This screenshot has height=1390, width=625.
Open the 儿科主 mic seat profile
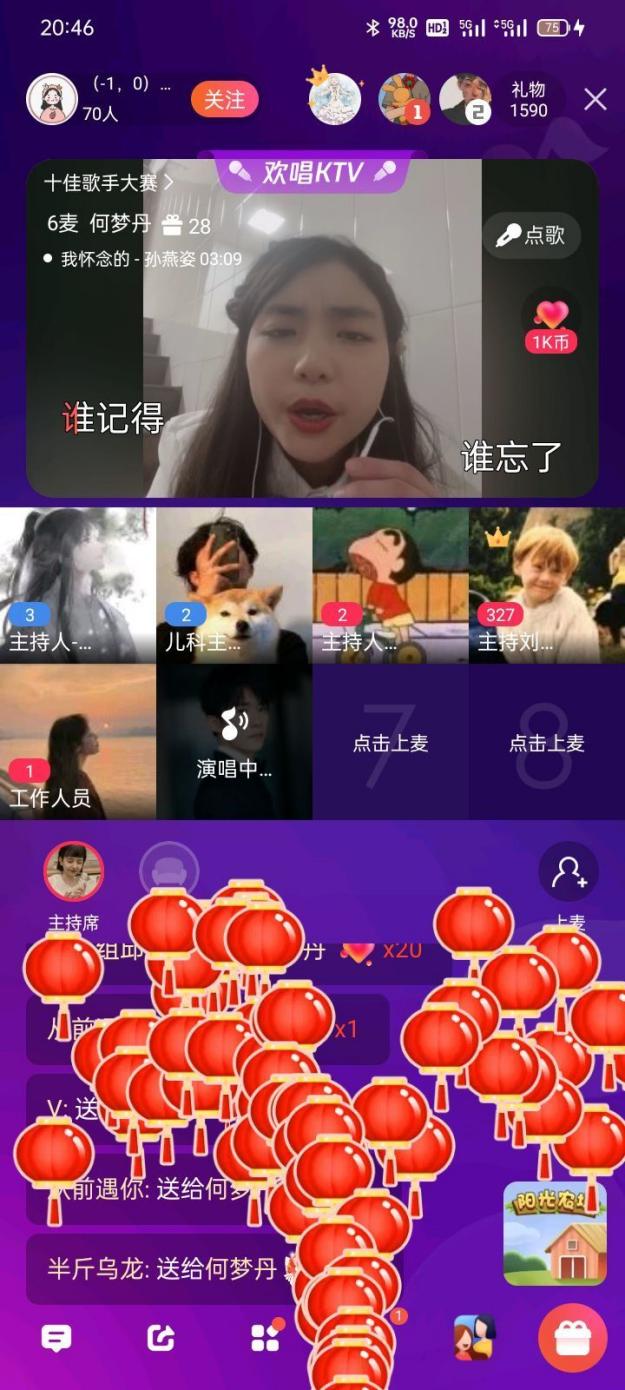point(234,586)
